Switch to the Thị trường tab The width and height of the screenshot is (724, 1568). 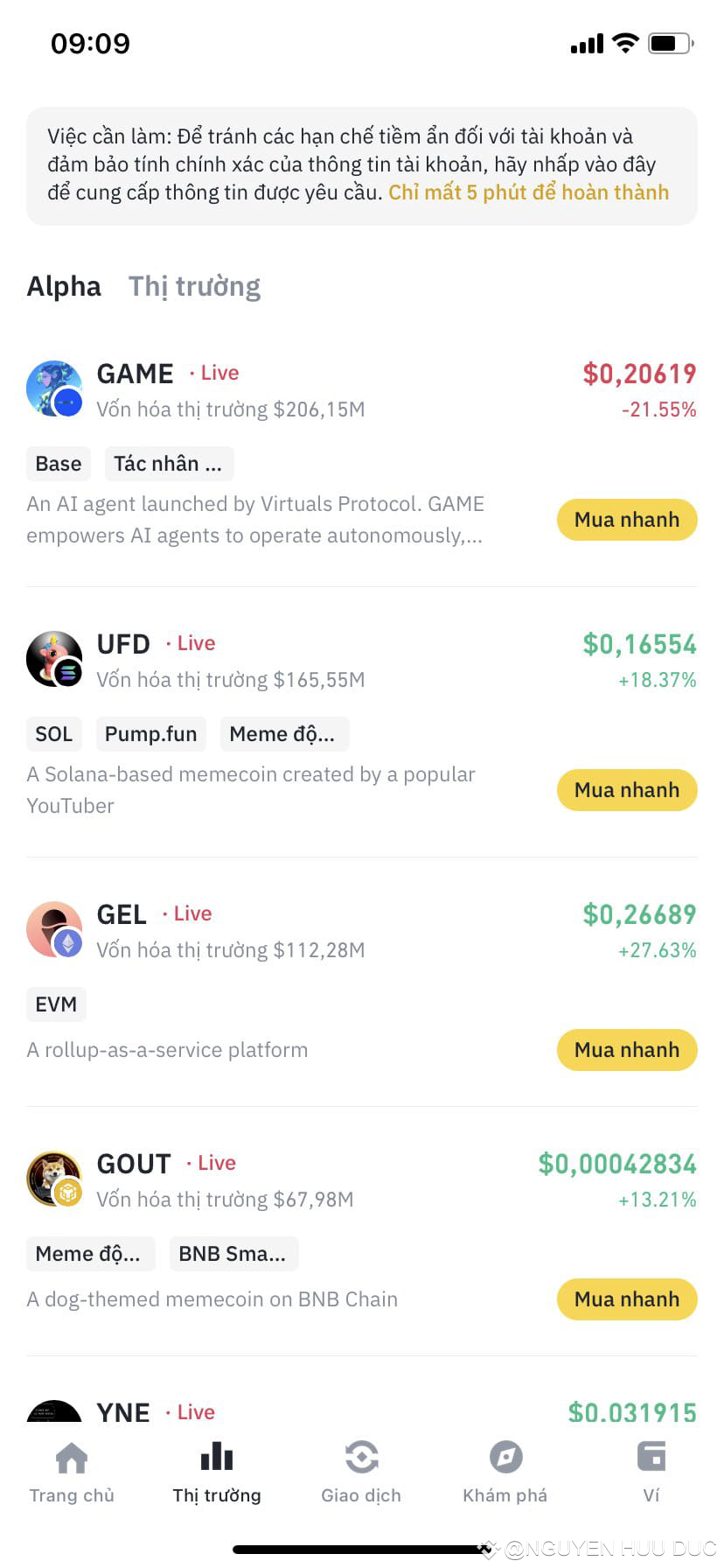click(x=195, y=285)
